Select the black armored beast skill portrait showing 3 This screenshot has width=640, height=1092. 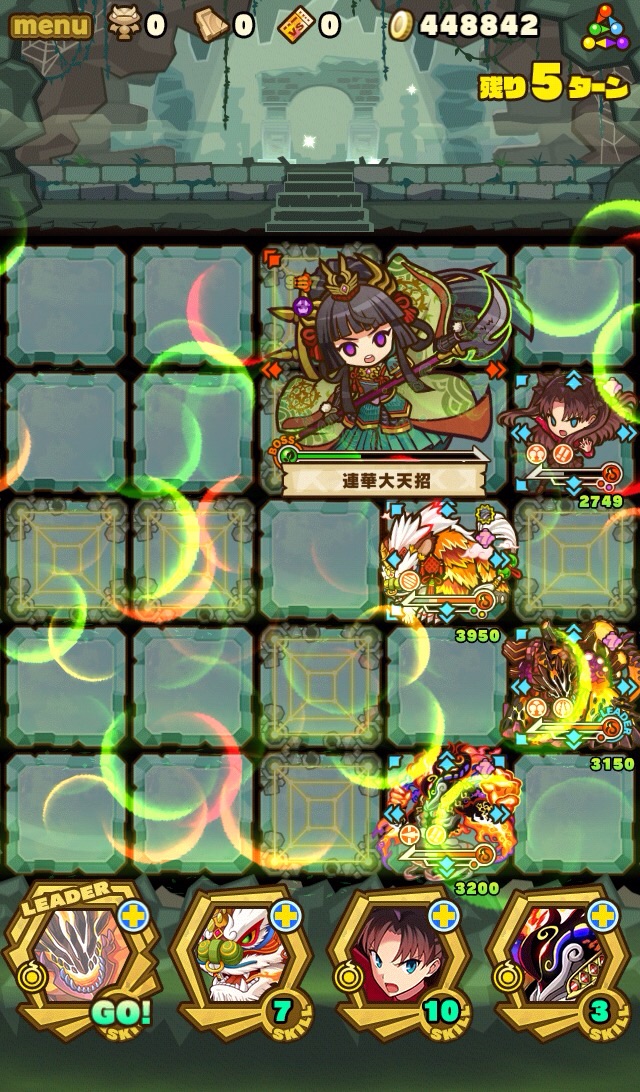(x=559, y=961)
